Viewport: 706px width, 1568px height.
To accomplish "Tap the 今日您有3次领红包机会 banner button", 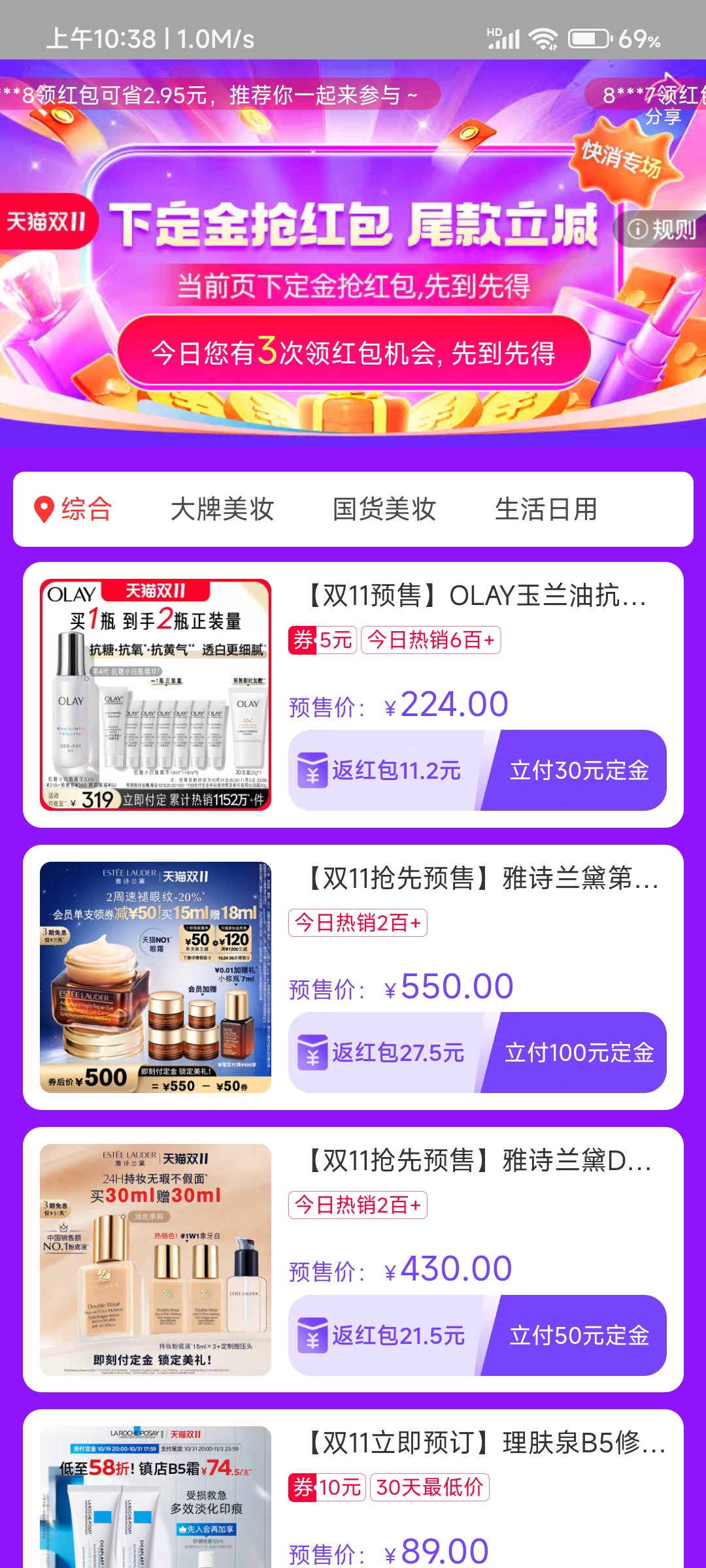I will click(x=354, y=352).
